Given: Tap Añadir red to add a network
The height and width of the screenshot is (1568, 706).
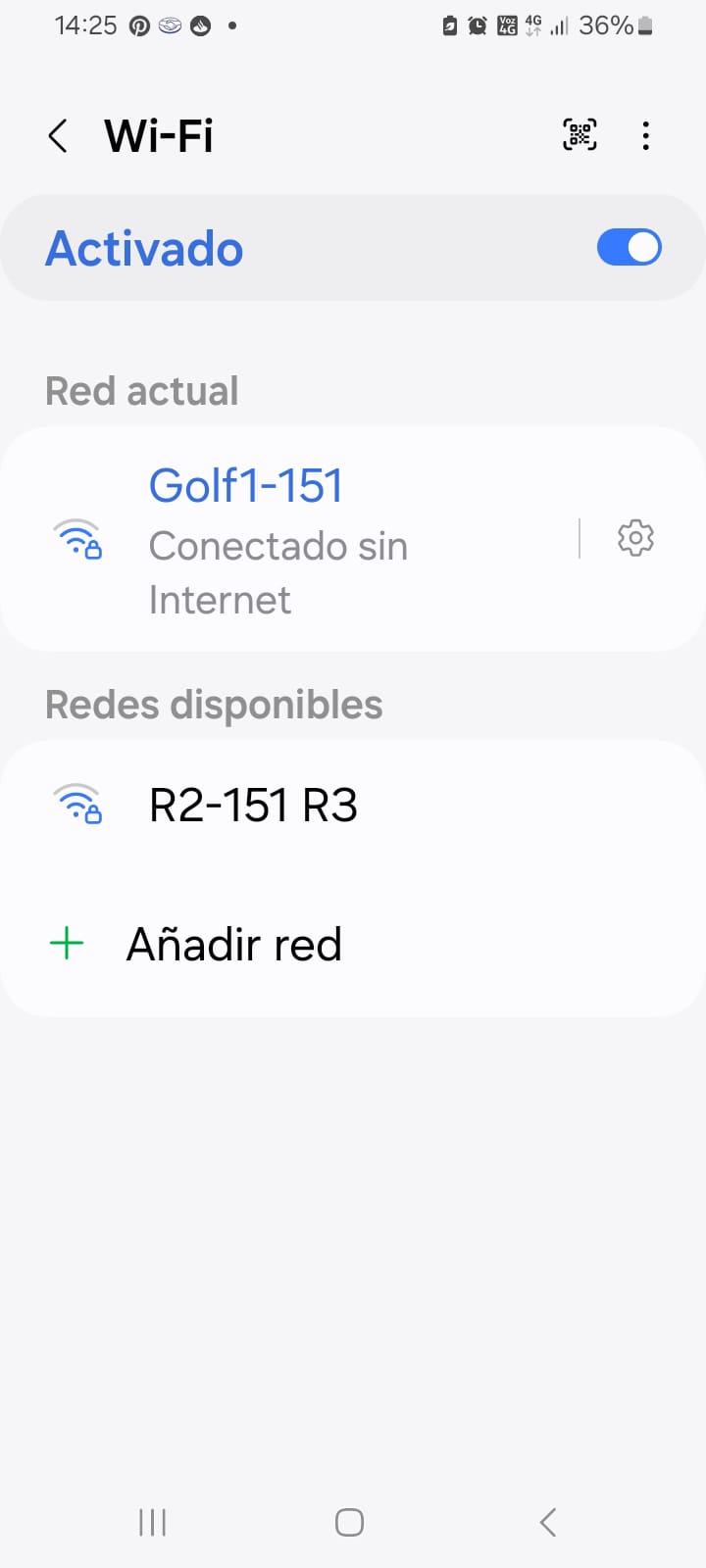Looking at the screenshot, I should (x=233, y=945).
